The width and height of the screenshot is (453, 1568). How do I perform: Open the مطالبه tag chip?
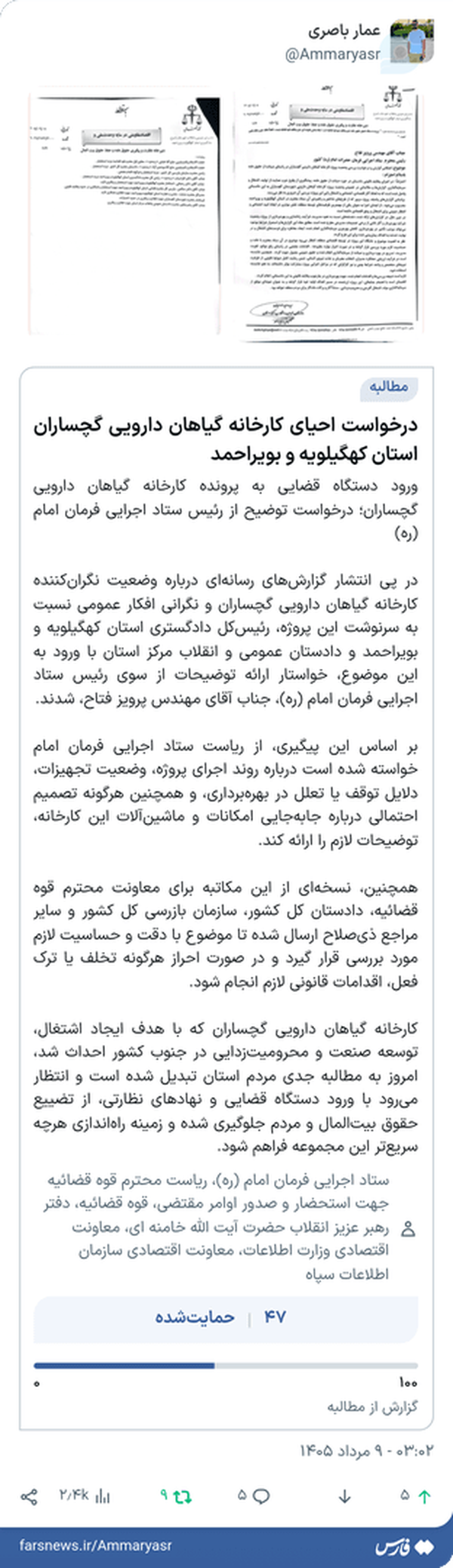pyautogui.click(x=389, y=387)
